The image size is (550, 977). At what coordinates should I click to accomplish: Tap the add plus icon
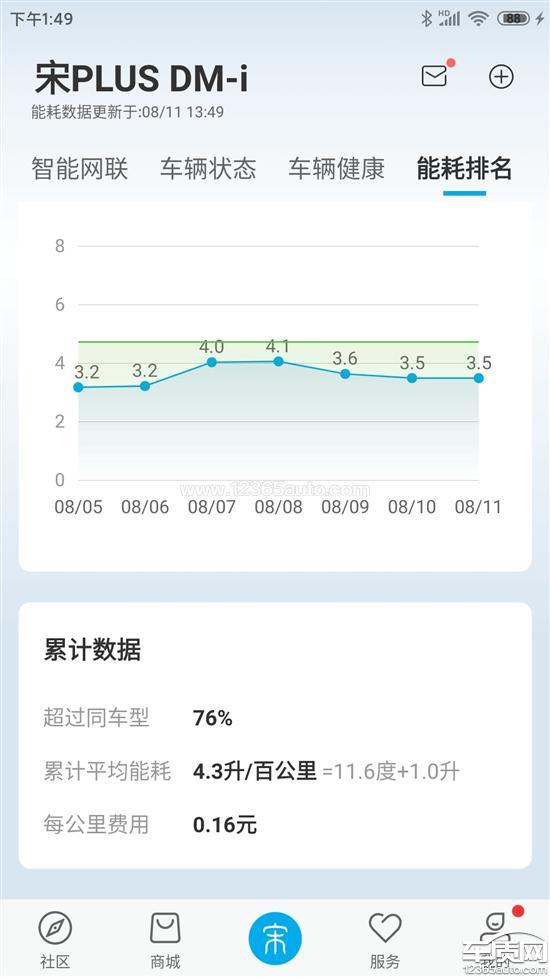click(x=501, y=77)
